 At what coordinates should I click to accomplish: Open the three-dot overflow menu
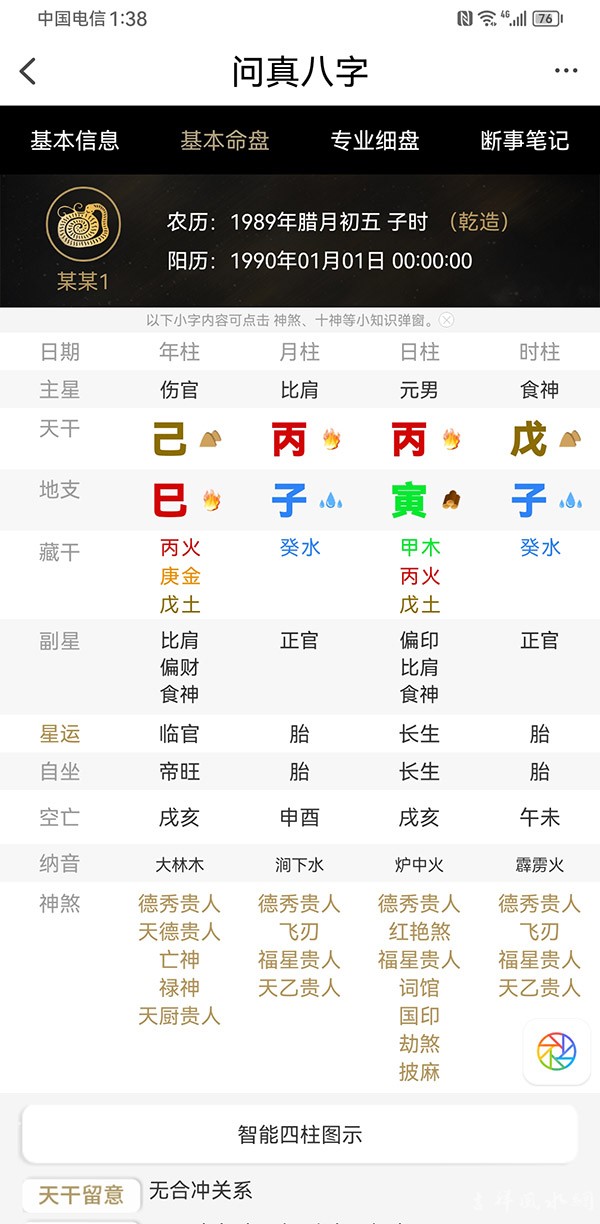566,71
